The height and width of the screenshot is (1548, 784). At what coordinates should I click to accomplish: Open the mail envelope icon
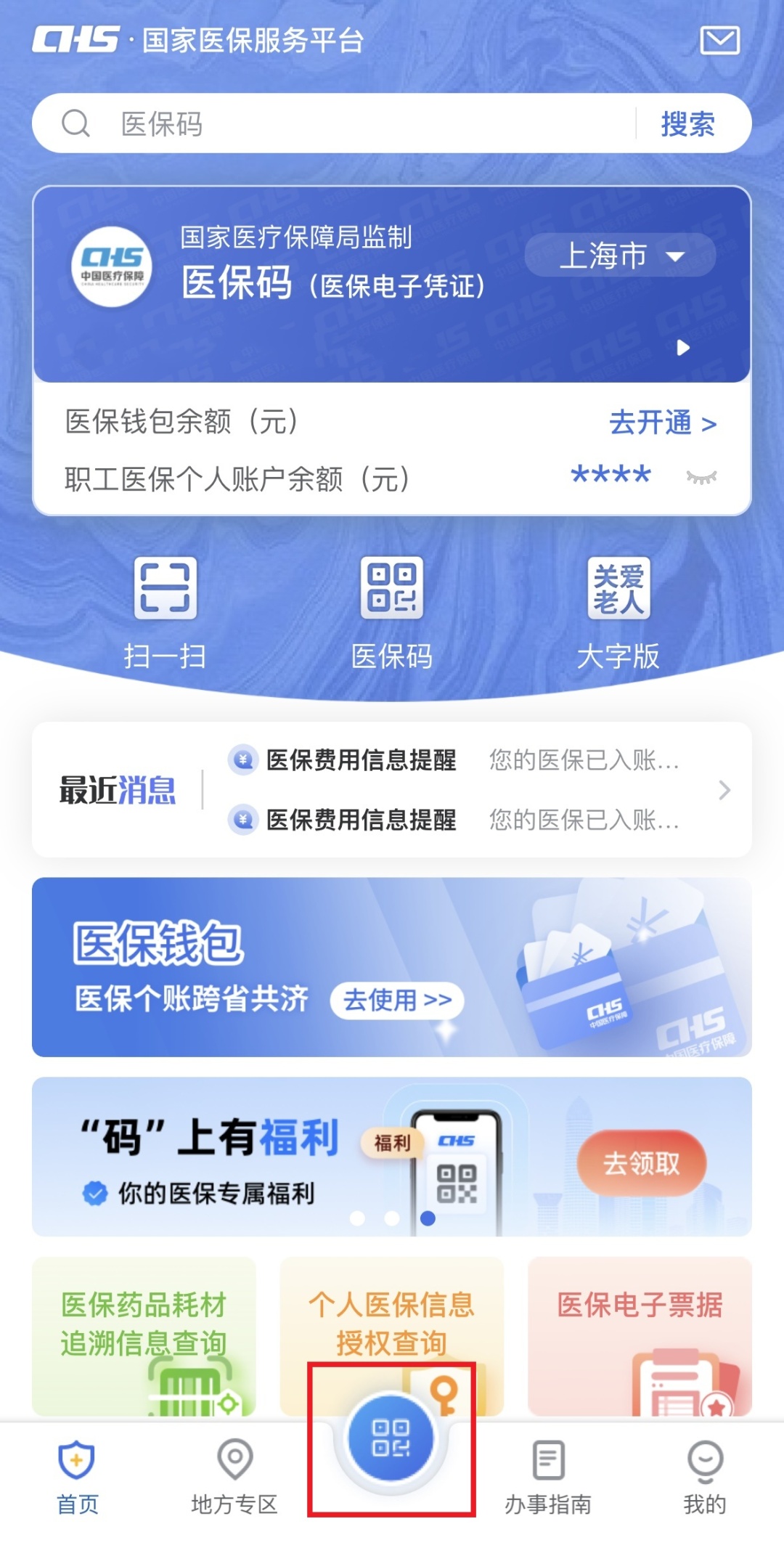coord(719,40)
